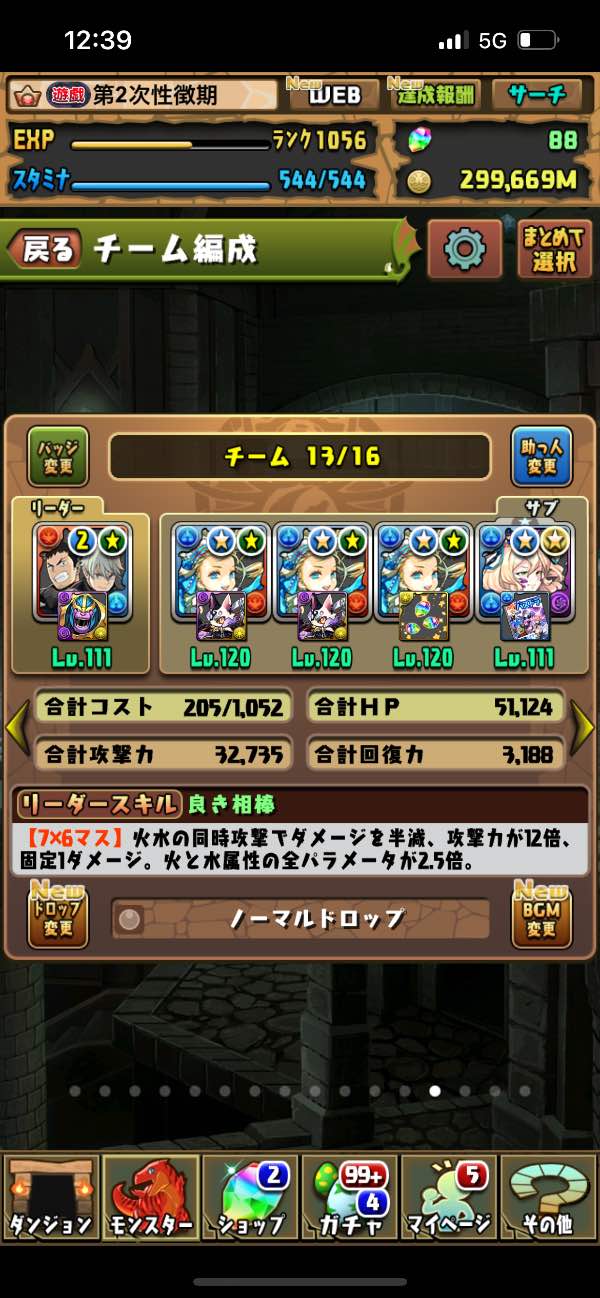Open the ノーマルドロップ selector
The width and height of the screenshot is (600, 1298).
click(300, 918)
